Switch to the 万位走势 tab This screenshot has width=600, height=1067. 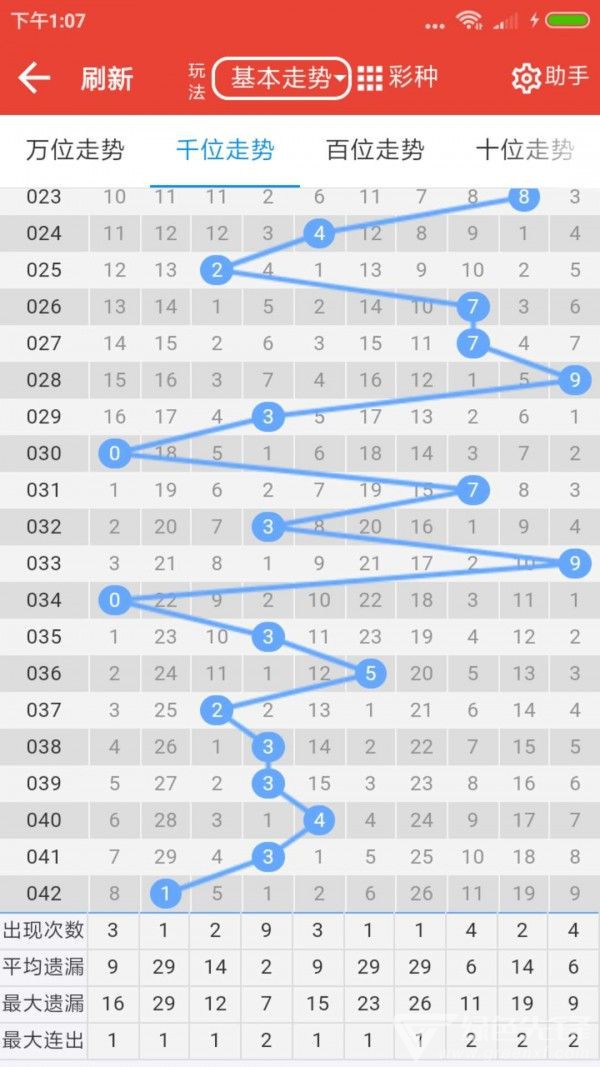[75, 151]
